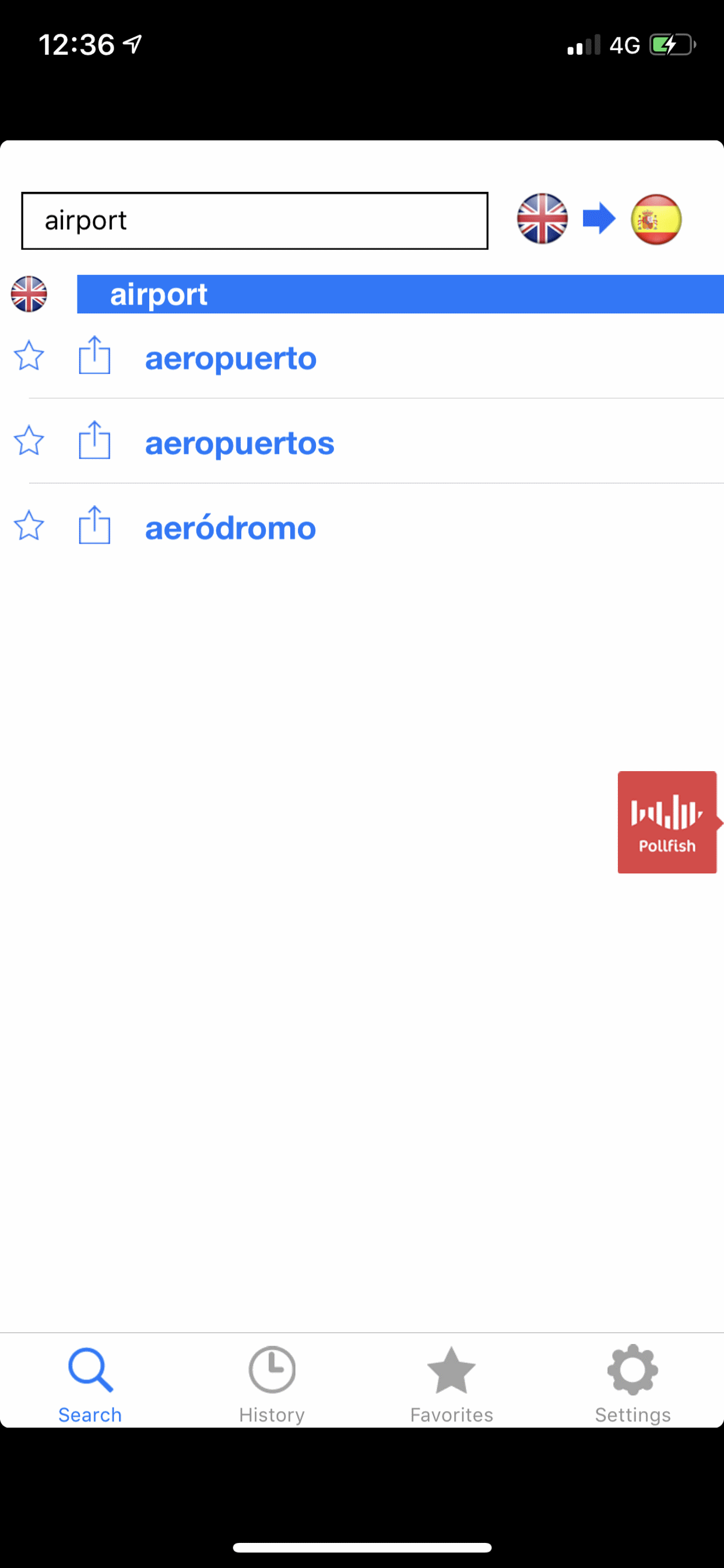Select the Spanish flag target language icon

[655, 220]
